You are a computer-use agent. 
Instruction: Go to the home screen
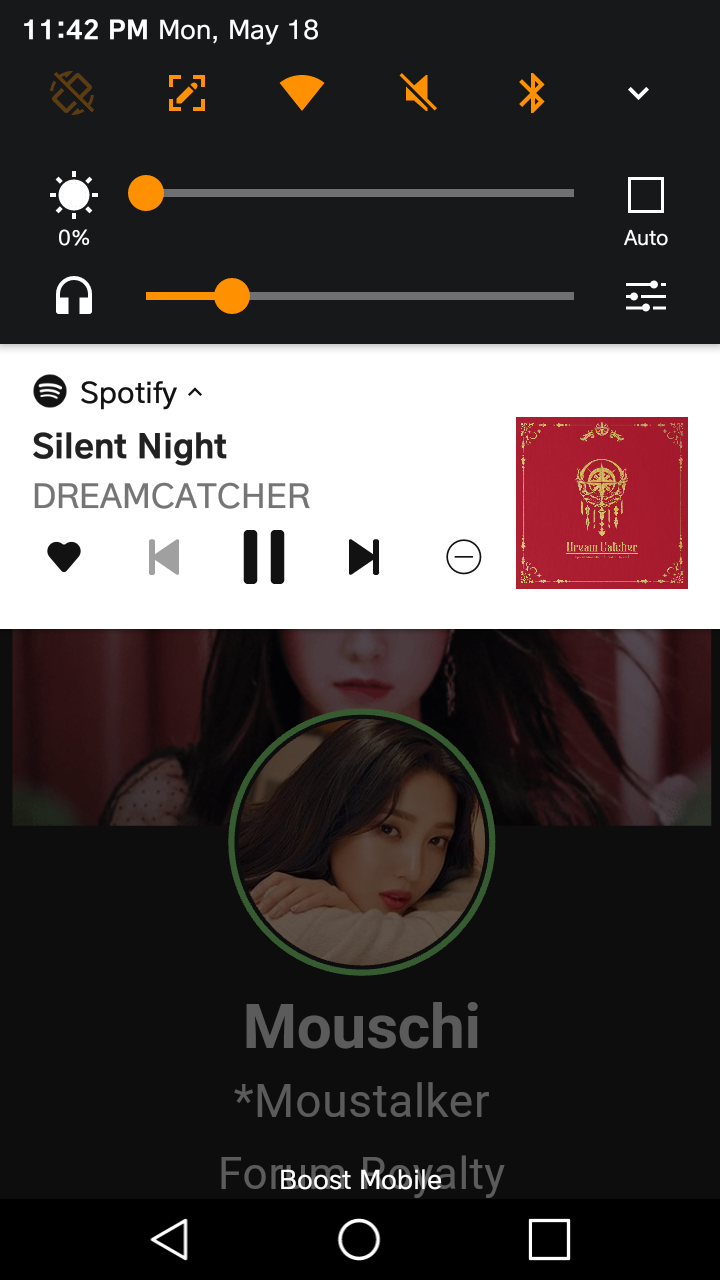pos(359,1240)
